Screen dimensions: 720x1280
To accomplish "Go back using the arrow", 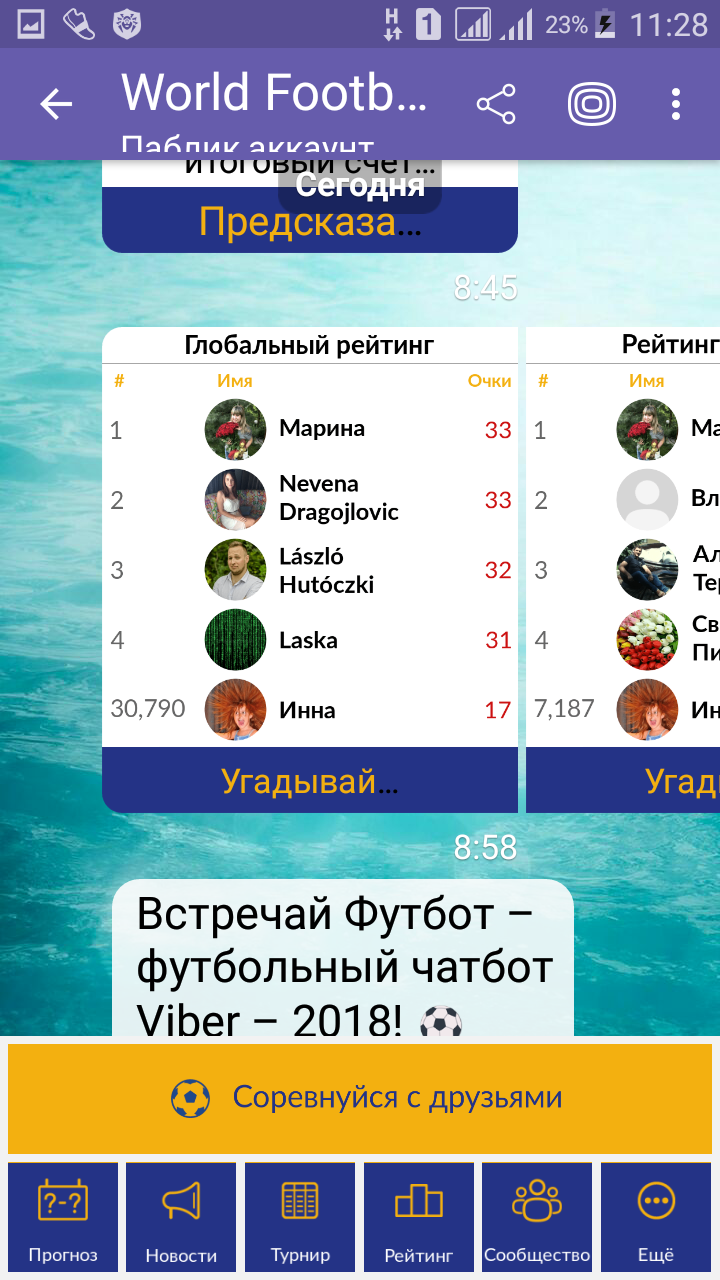I will (x=56, y=104).
